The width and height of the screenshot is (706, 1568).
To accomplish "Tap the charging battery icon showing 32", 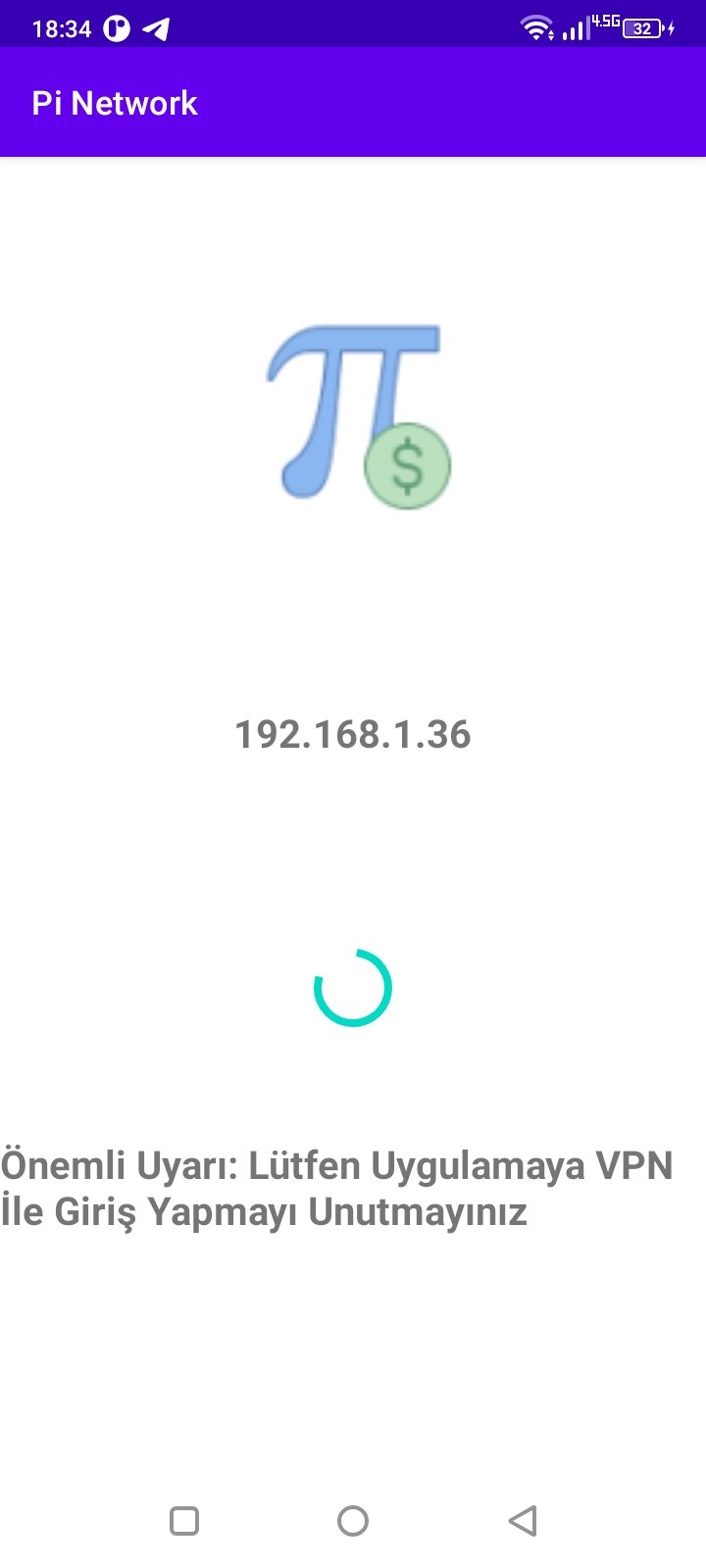I will [642, 28].
